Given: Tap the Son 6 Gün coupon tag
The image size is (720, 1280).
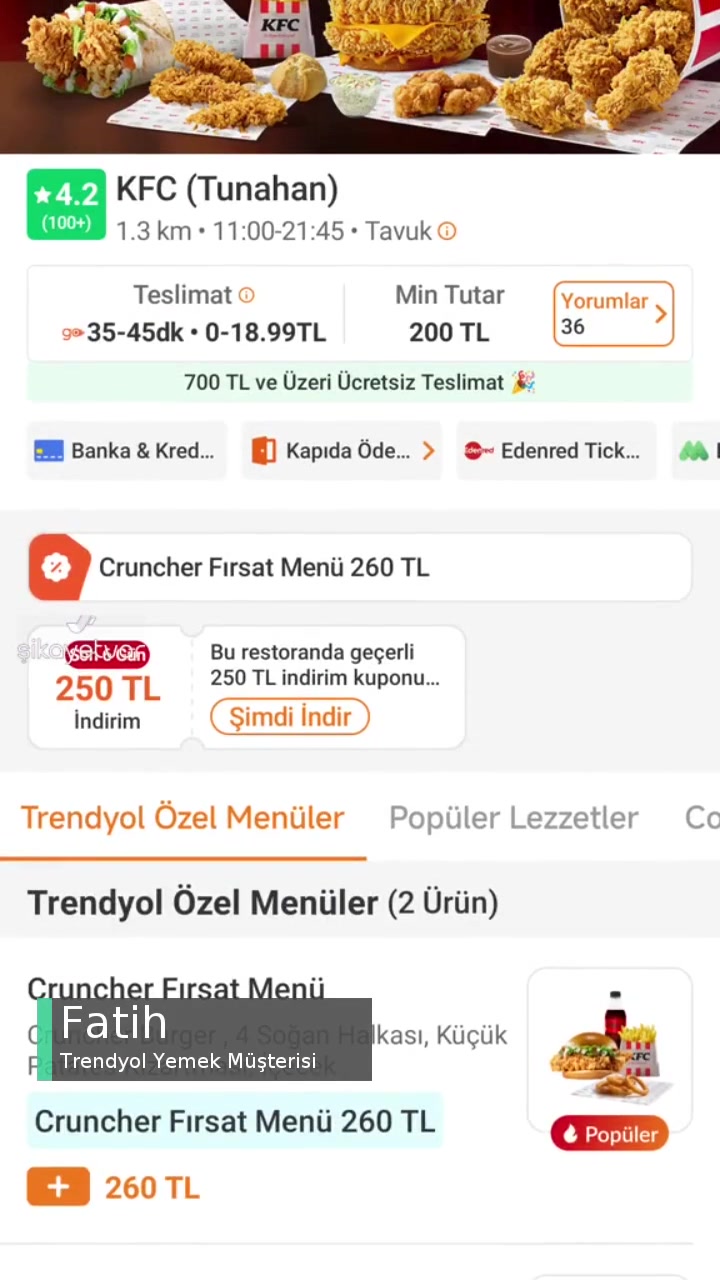Looking at the screenshot, I should tap(106, 653).
